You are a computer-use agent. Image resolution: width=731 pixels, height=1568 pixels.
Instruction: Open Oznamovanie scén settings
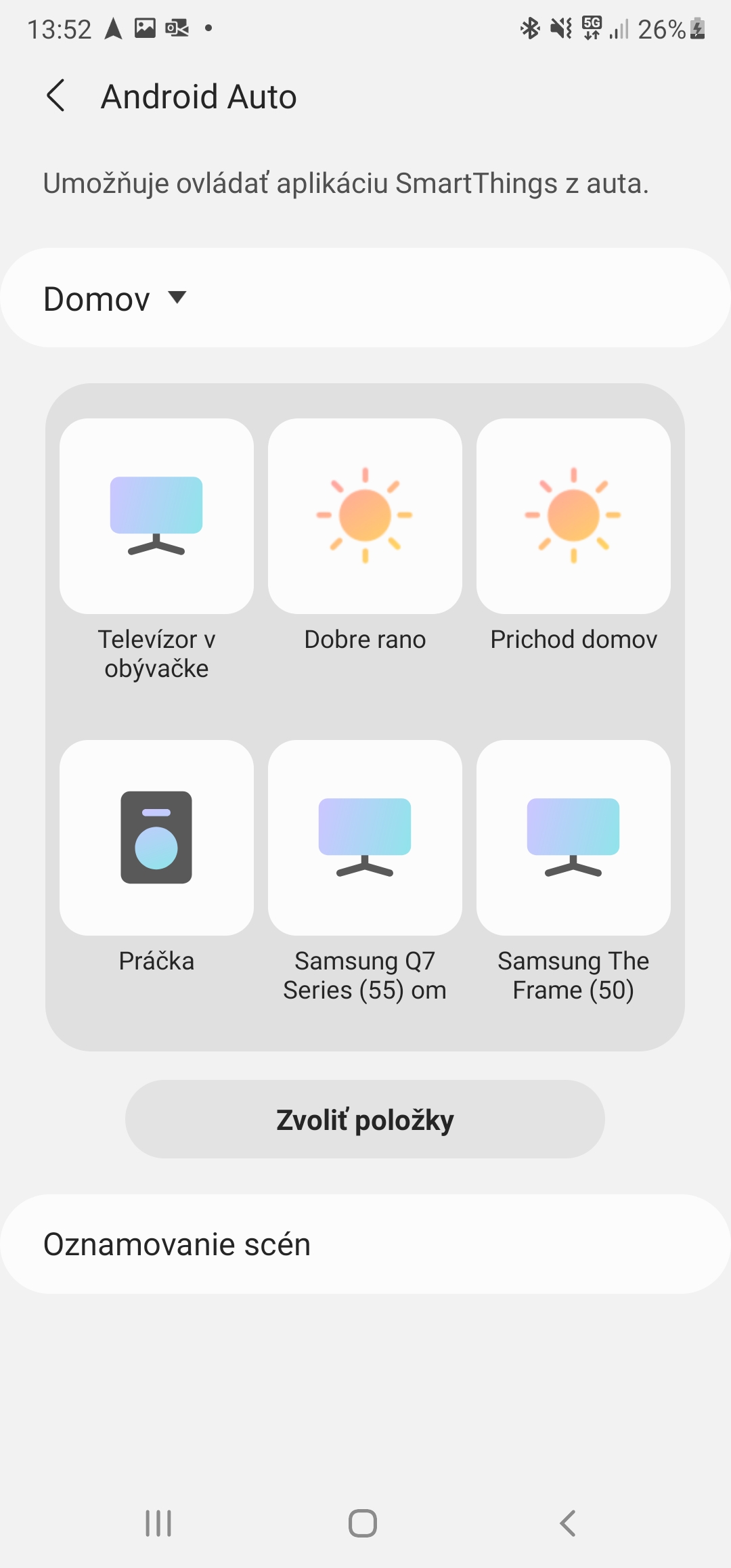(365, 1244)
